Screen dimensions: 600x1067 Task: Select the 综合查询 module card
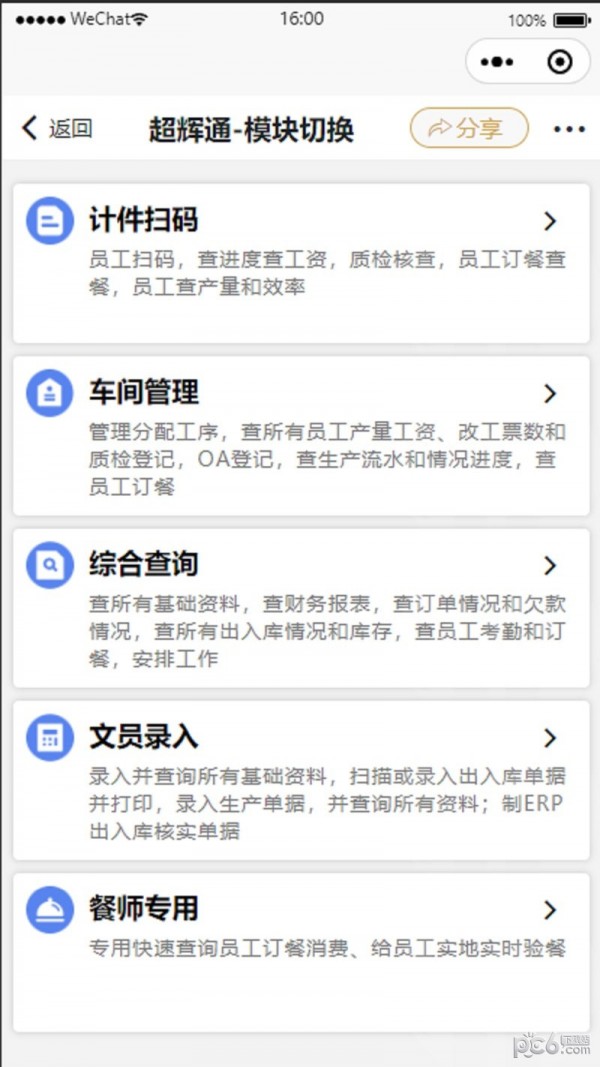point(300,608)
